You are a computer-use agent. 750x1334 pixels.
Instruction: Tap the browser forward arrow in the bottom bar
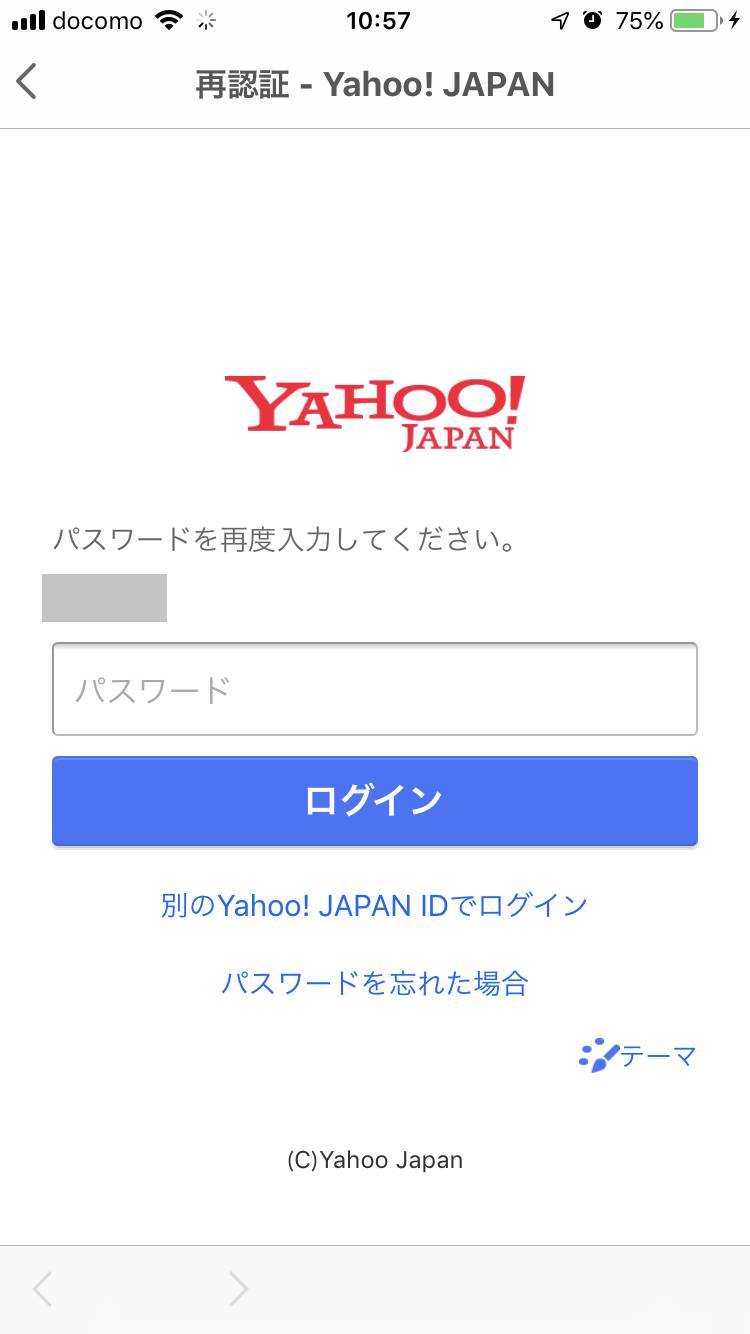[x=238, y=1290]
